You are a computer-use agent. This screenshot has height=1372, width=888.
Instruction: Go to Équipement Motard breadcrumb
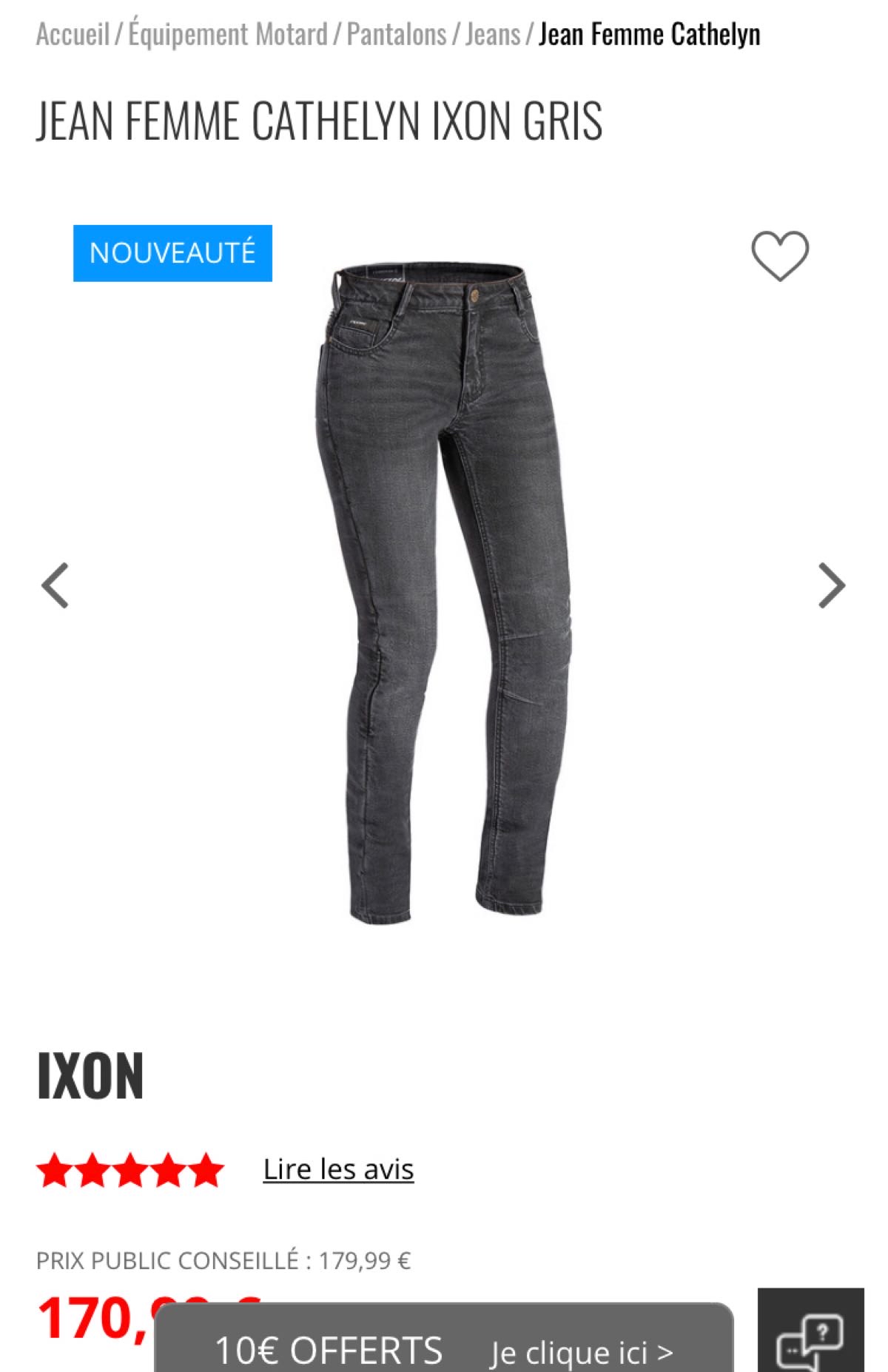pyautogui.click(x=228, y=35)
